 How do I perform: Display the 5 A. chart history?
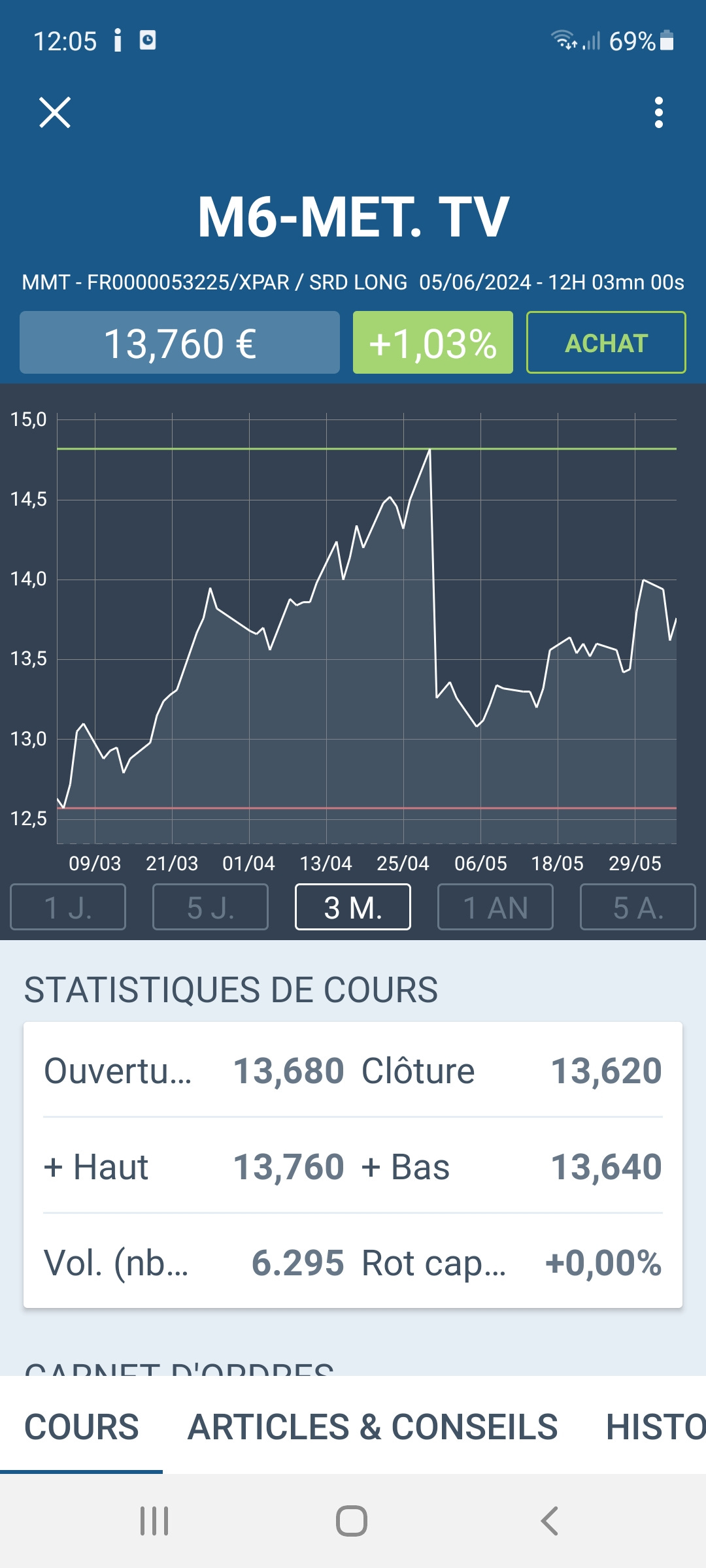click(637, 907)
